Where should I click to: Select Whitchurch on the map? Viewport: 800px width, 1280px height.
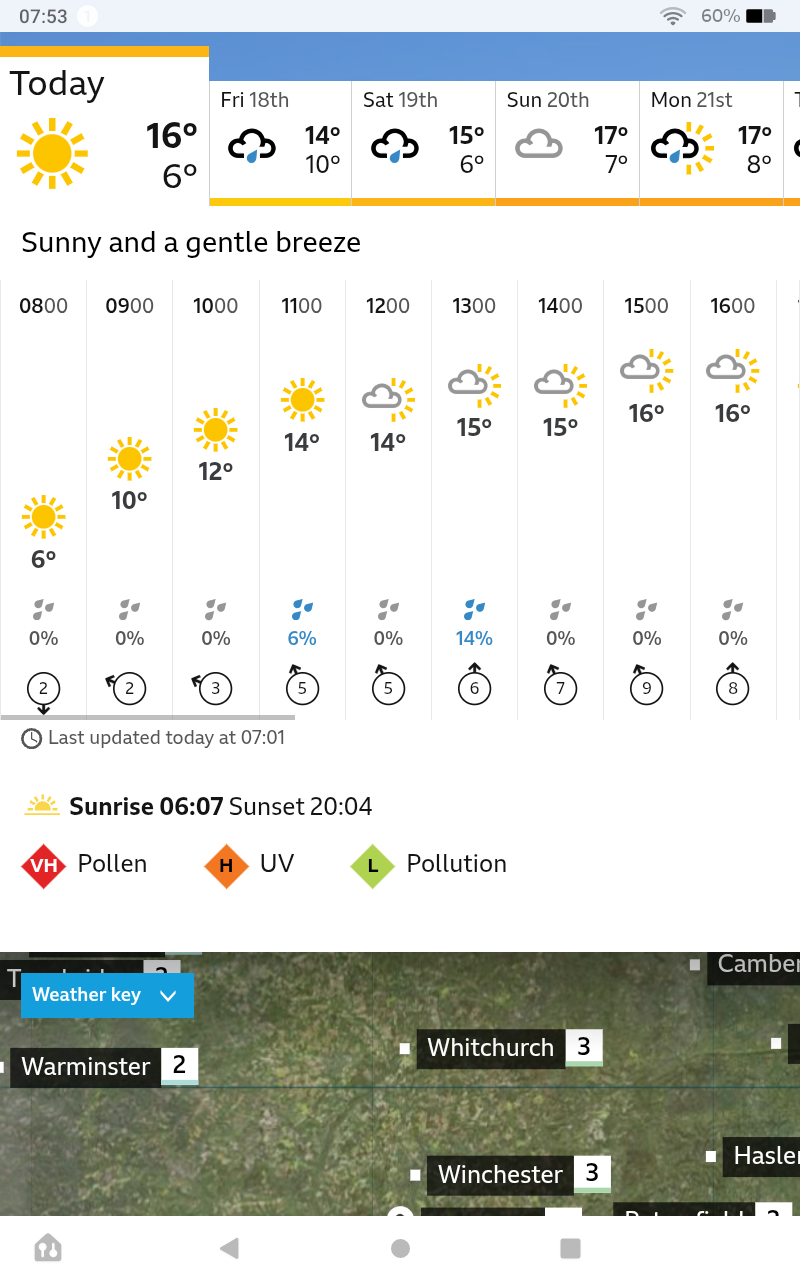point(490,1048)
